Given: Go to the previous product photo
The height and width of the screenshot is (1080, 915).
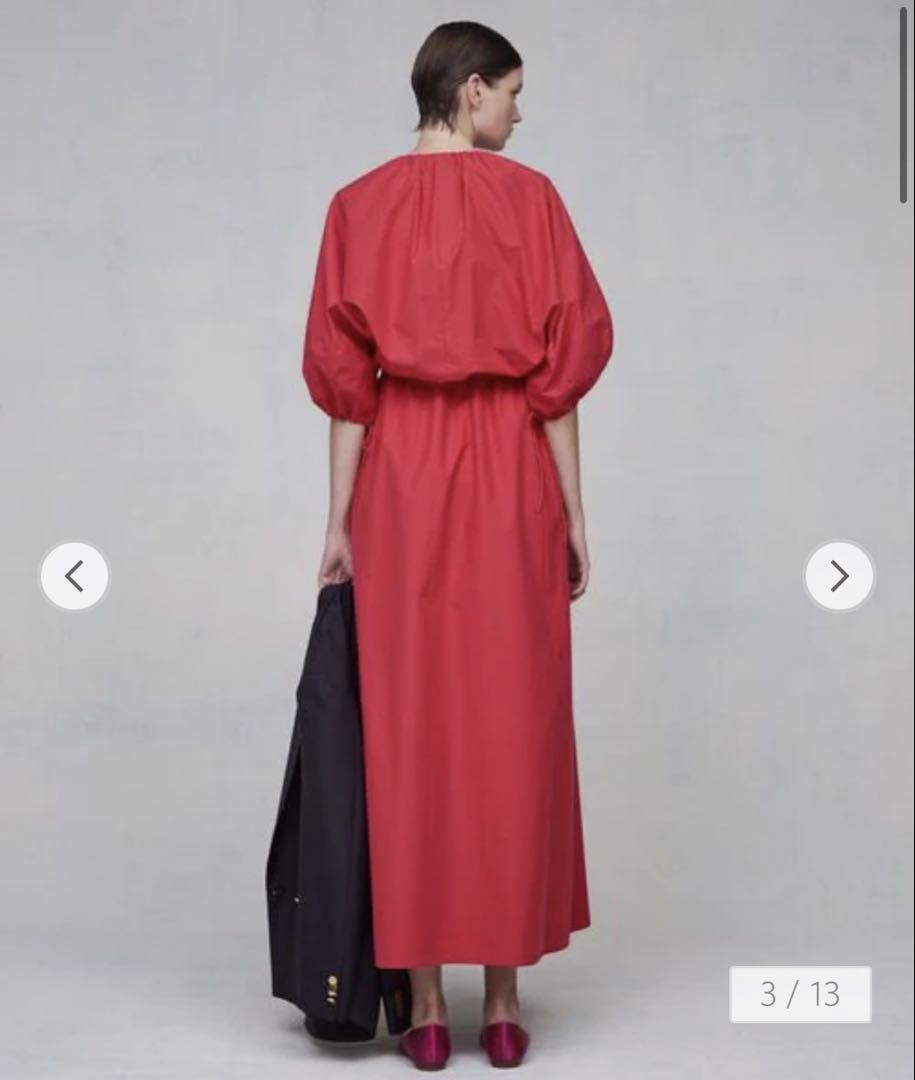Looking at the screenshot, I should [74, 576].
